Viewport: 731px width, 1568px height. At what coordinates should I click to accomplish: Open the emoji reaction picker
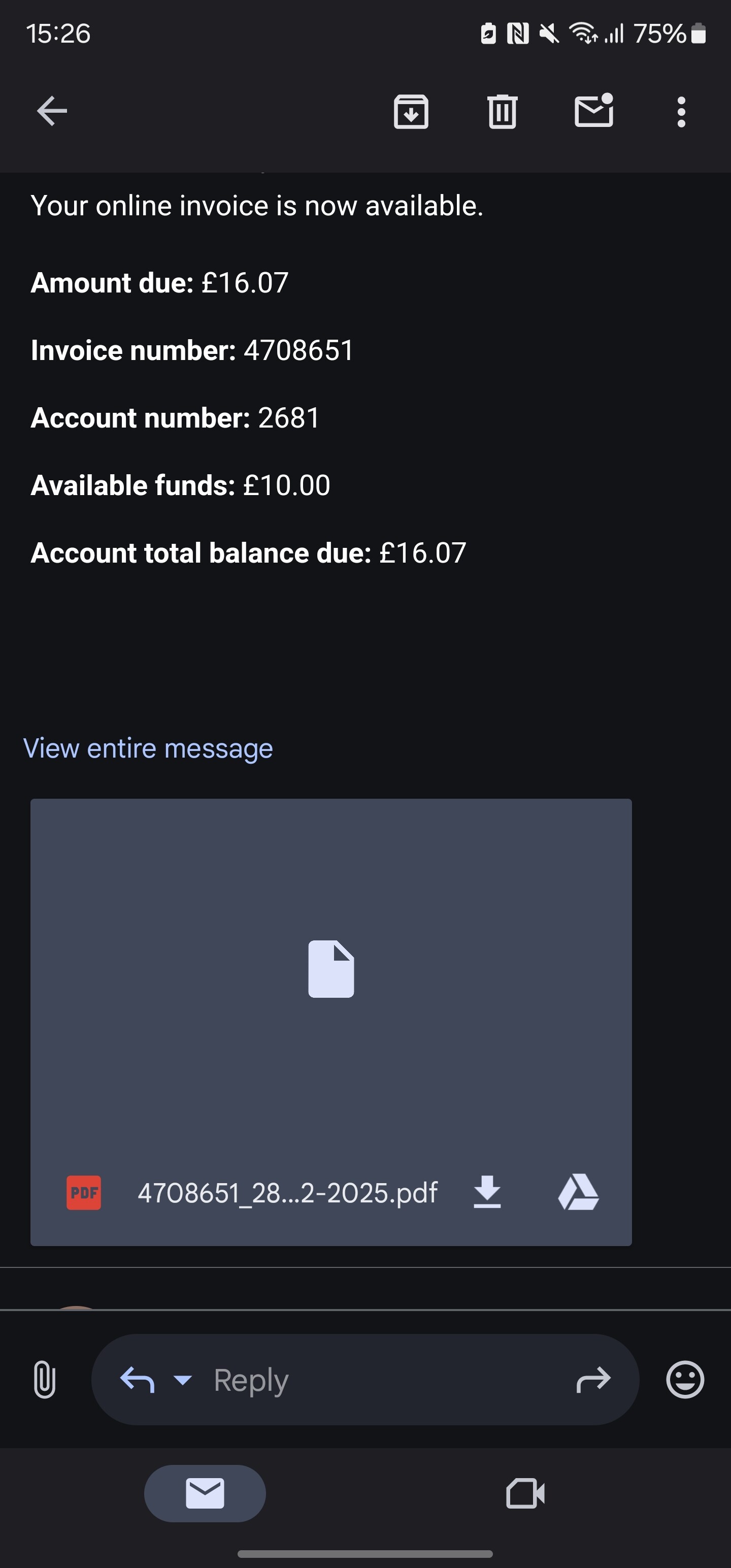685,1379
